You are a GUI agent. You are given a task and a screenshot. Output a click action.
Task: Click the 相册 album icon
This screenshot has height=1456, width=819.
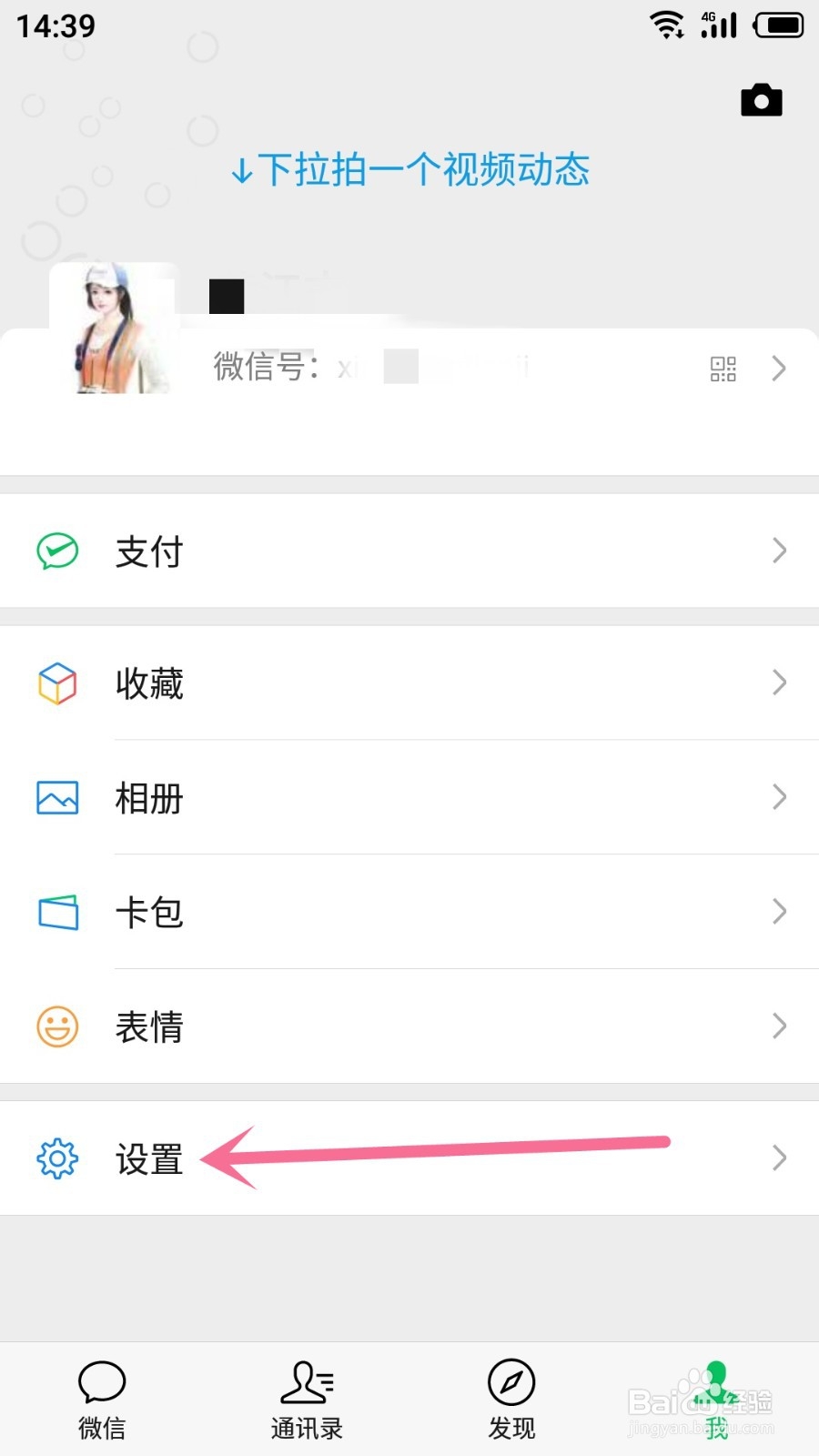56,798
